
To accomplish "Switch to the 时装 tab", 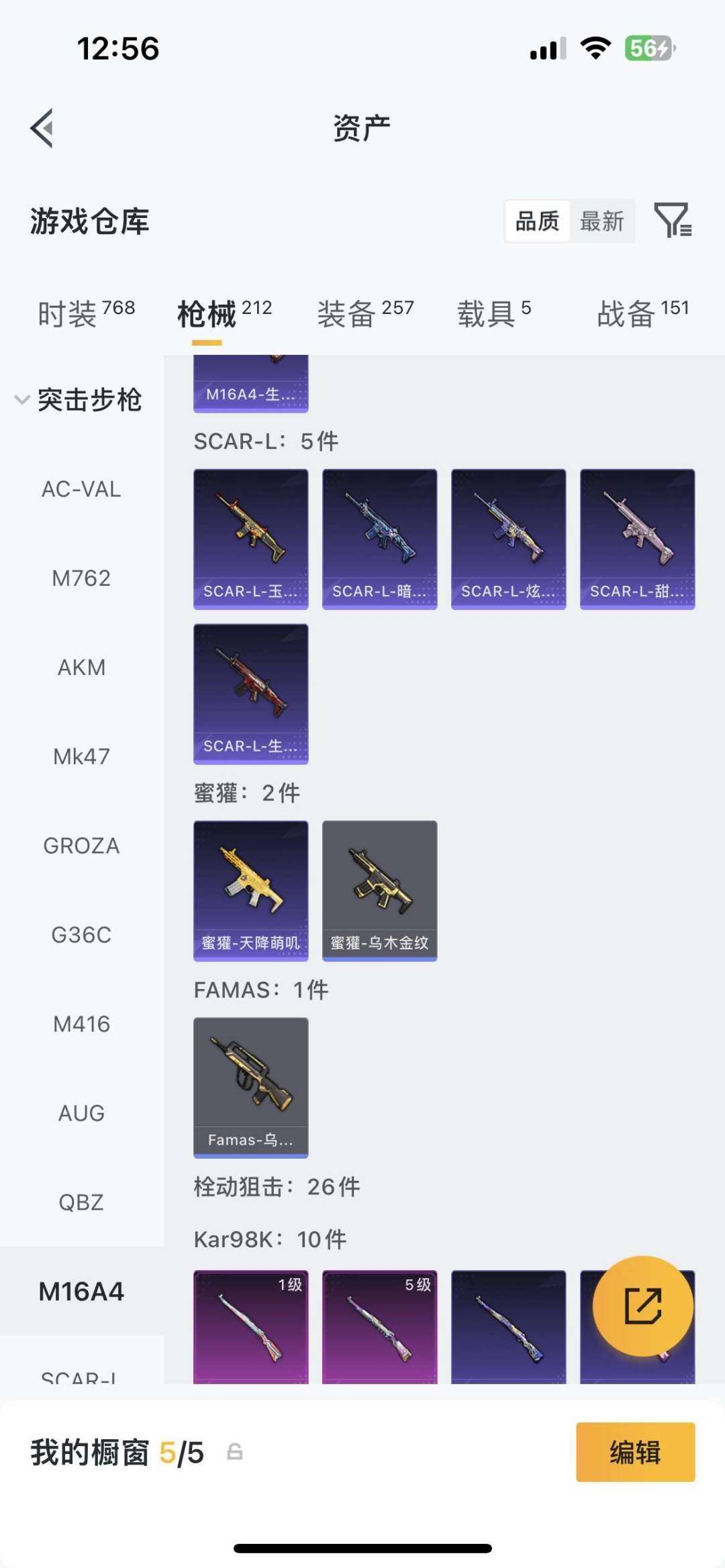I will point(86,313).
